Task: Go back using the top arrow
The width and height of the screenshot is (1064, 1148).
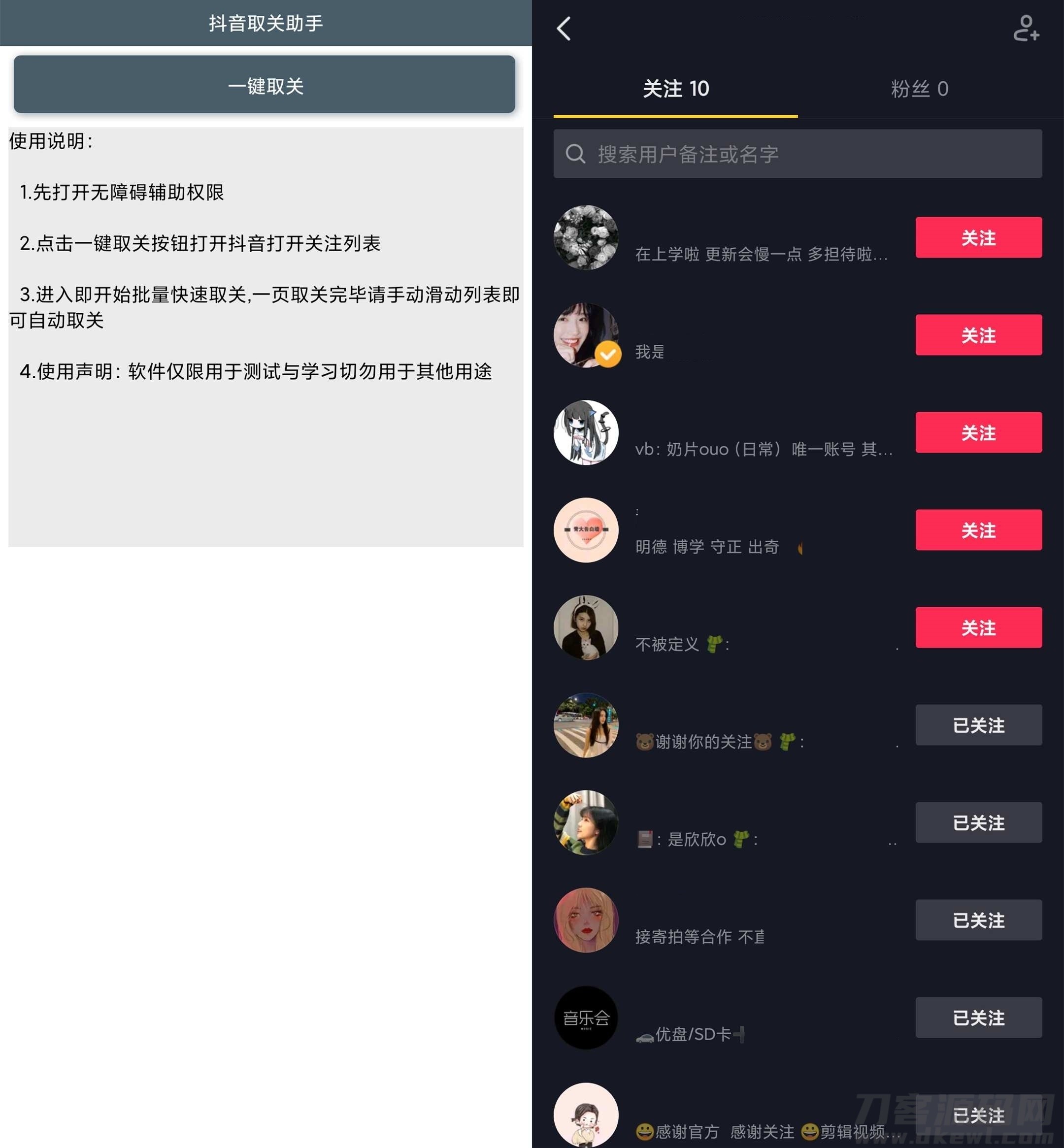Action: (x=564, y=28)
